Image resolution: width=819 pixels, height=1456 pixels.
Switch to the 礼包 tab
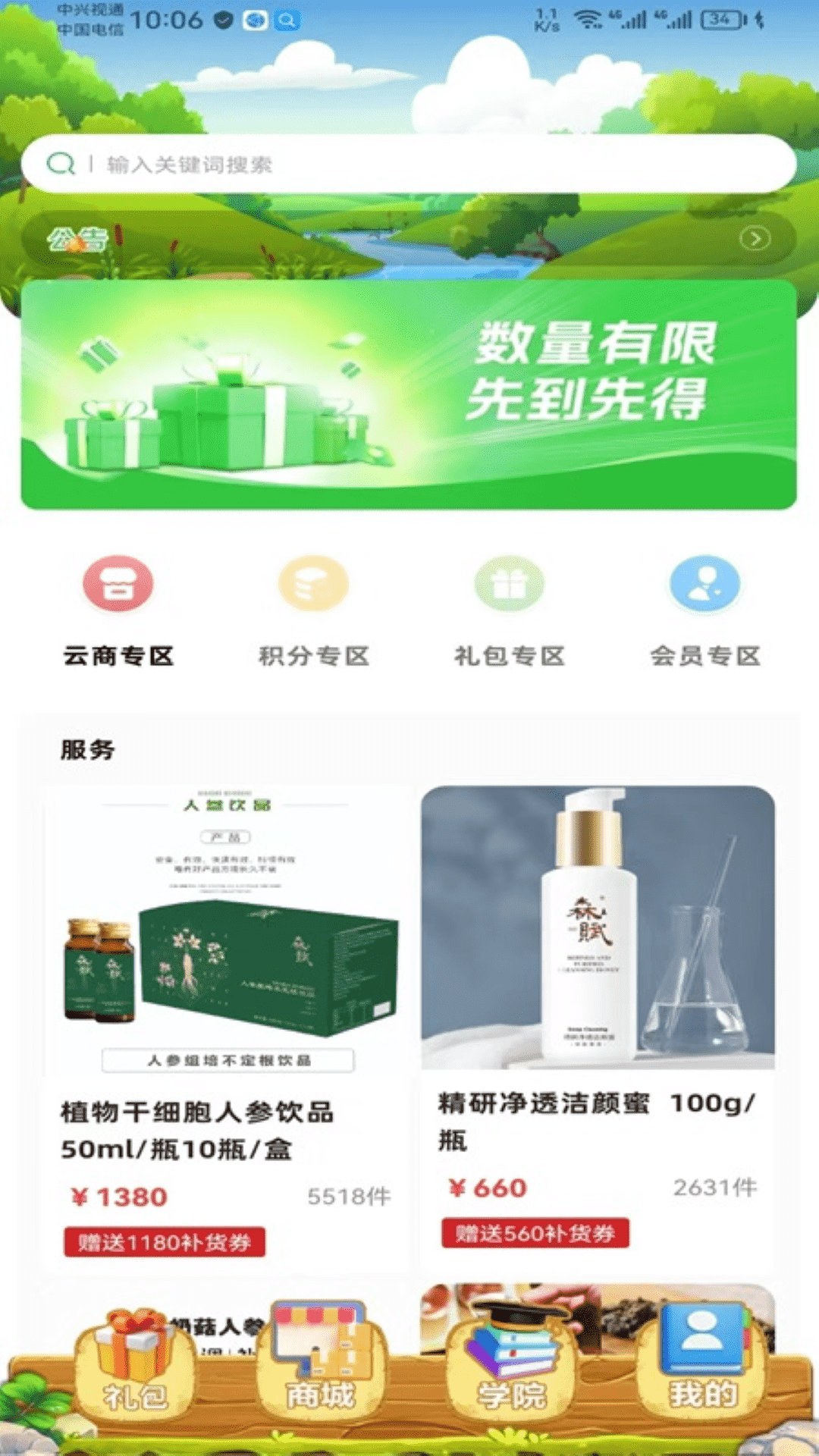pos(133,1365)
